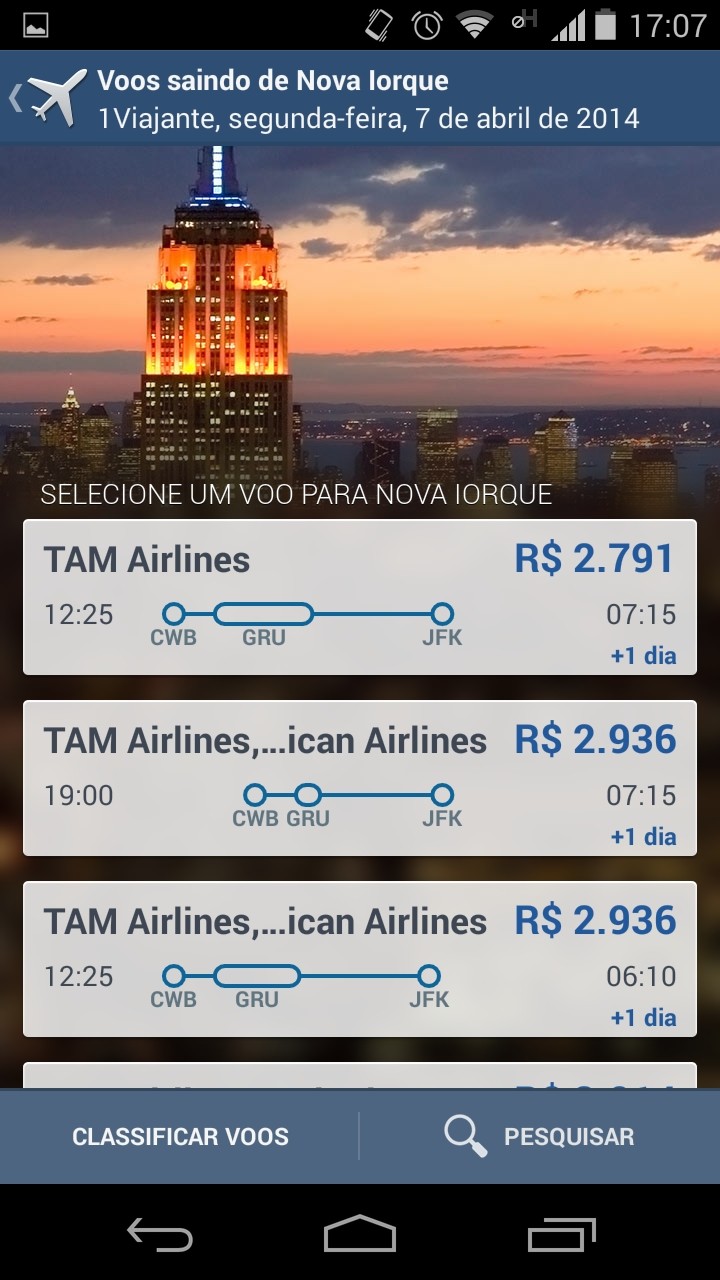This screenshot has width=720, height=1280.
Task: Open the R$ 2.936 flight arriving at 06:10
Action: (360, 959)
